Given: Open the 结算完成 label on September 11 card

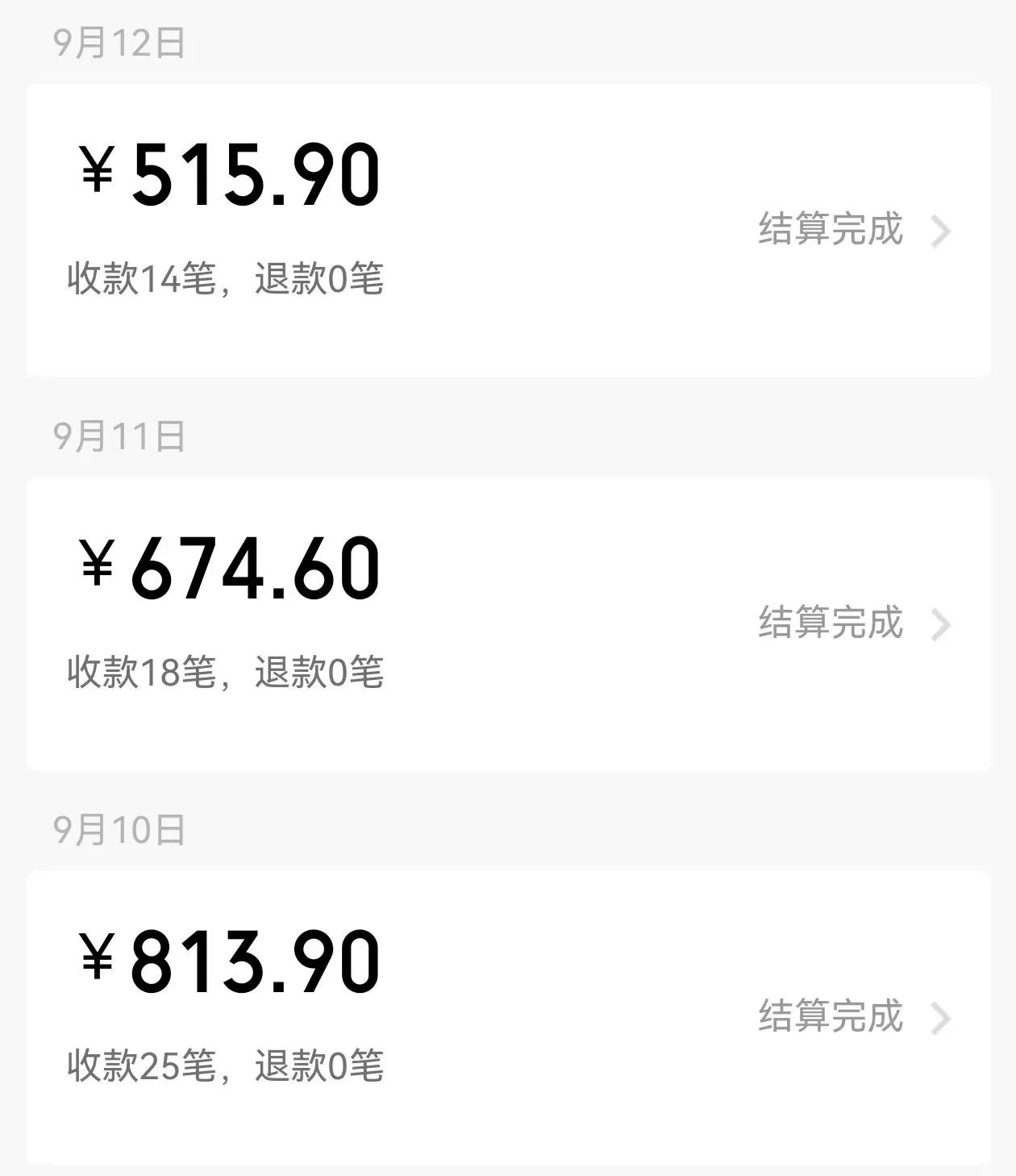Looking at the screenshot, I should tap(831, 623).
